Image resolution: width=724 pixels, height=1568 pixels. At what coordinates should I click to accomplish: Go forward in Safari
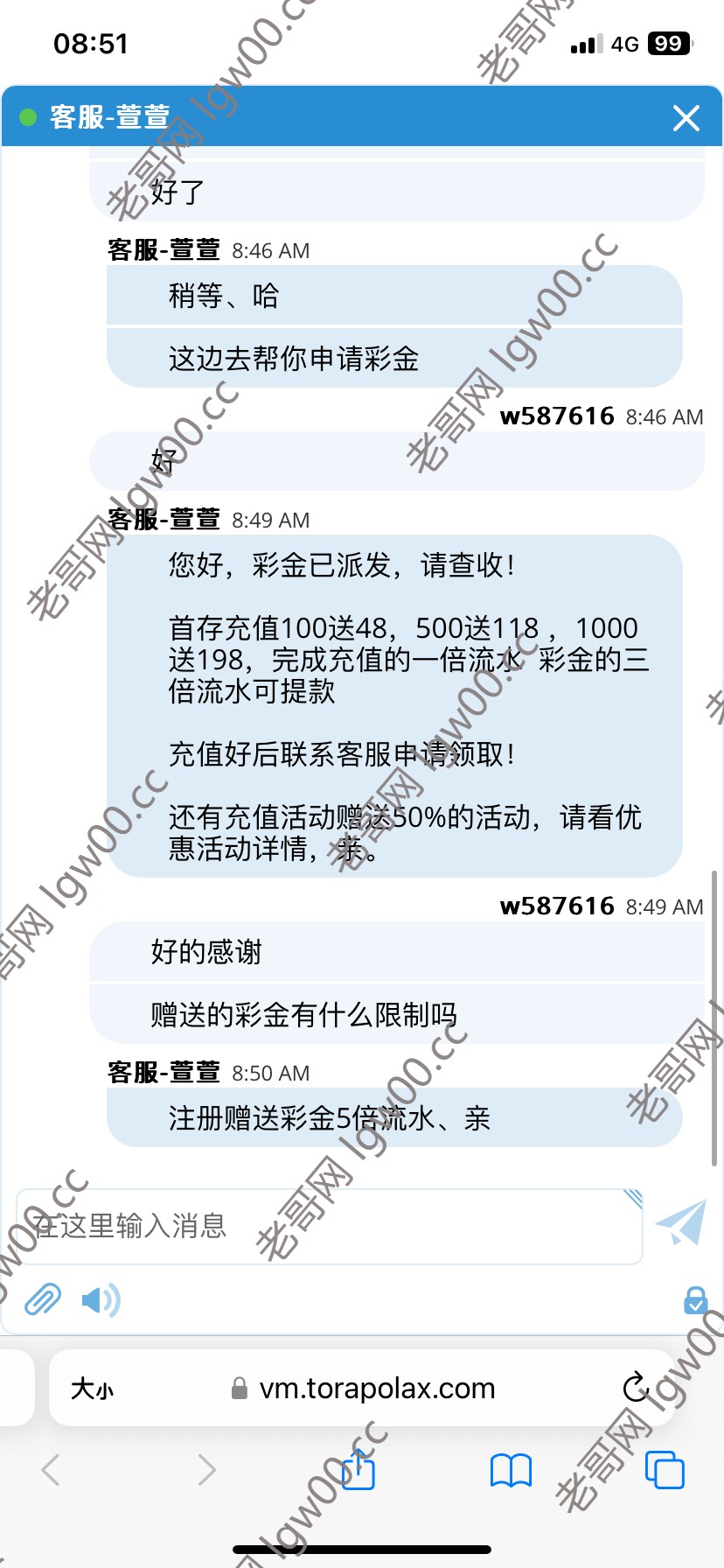click(x=206, y=1470)
